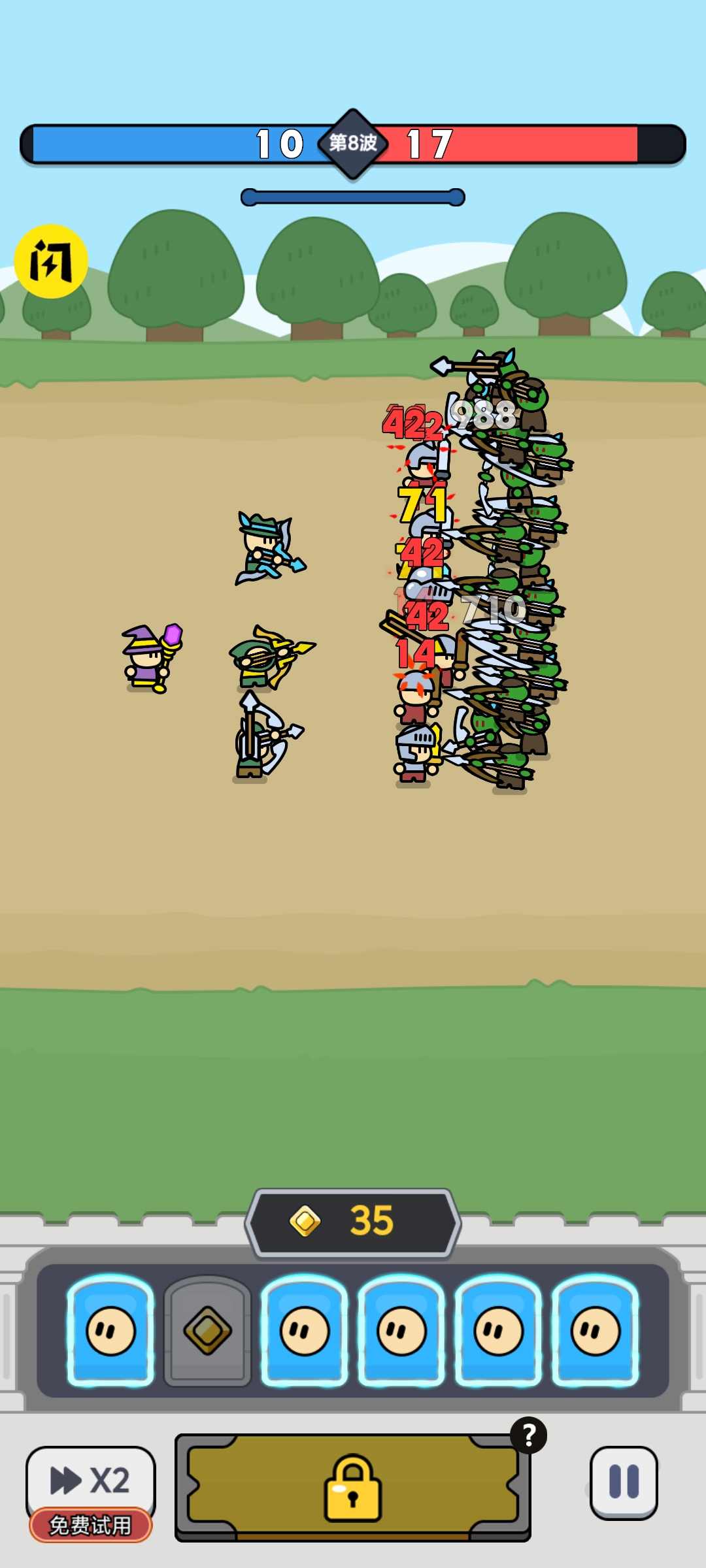Viewport: 706px width, 1568px height.
Task: Pause the battle
Action: click(624, 1482)
